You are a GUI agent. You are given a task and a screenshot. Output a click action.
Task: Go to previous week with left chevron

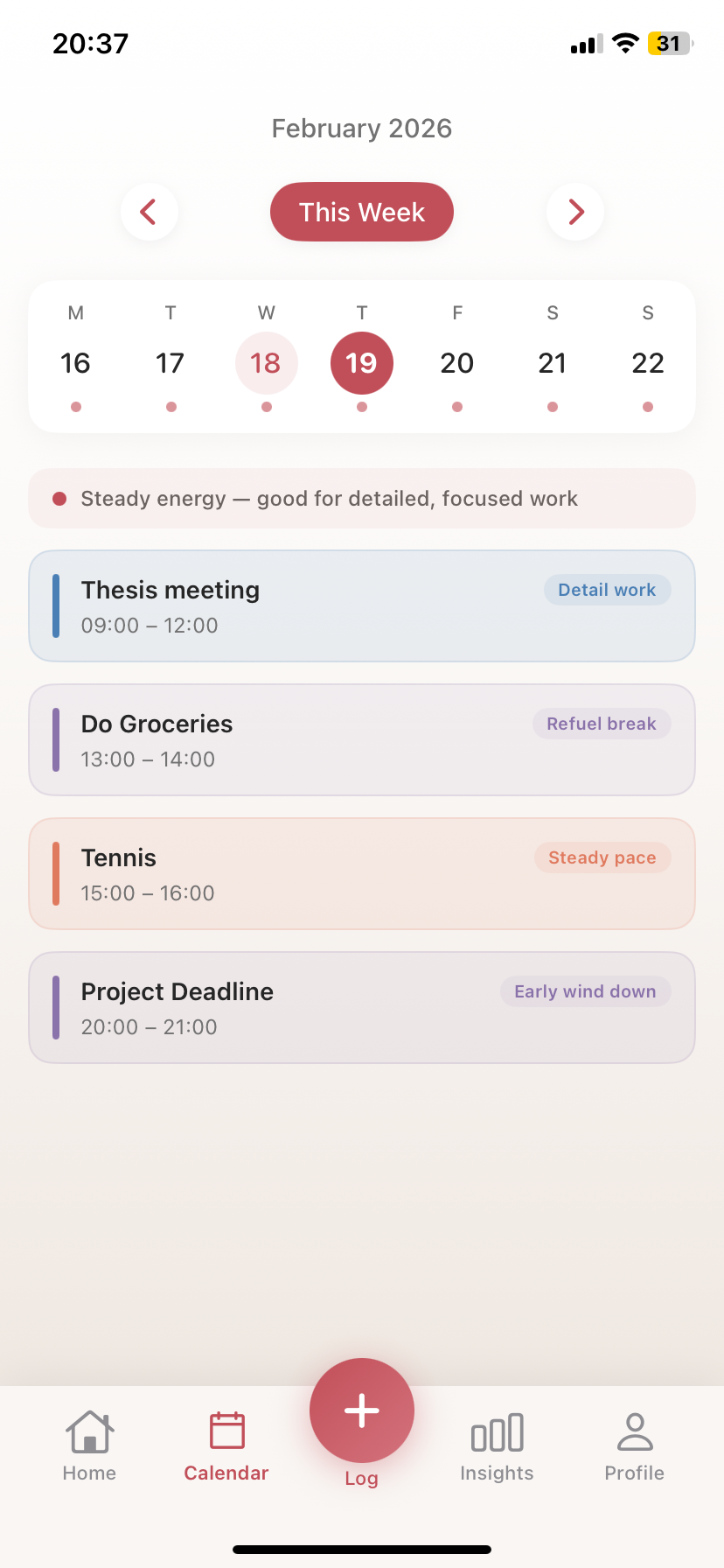[149, 211]
